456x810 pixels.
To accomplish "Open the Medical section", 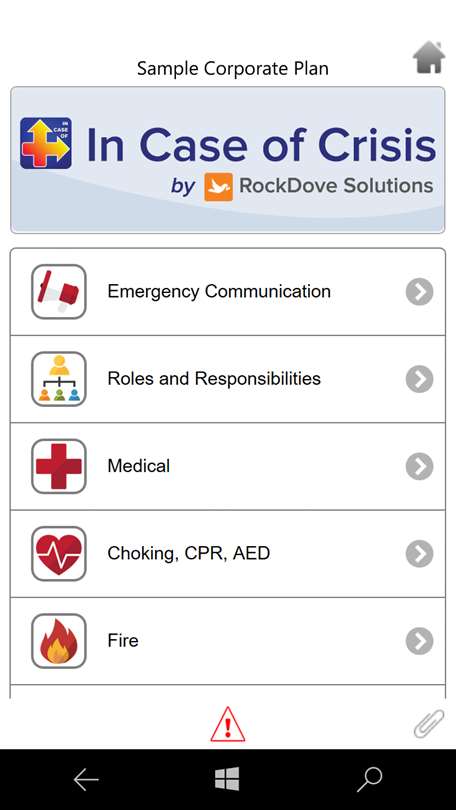I will pos(228,466).
